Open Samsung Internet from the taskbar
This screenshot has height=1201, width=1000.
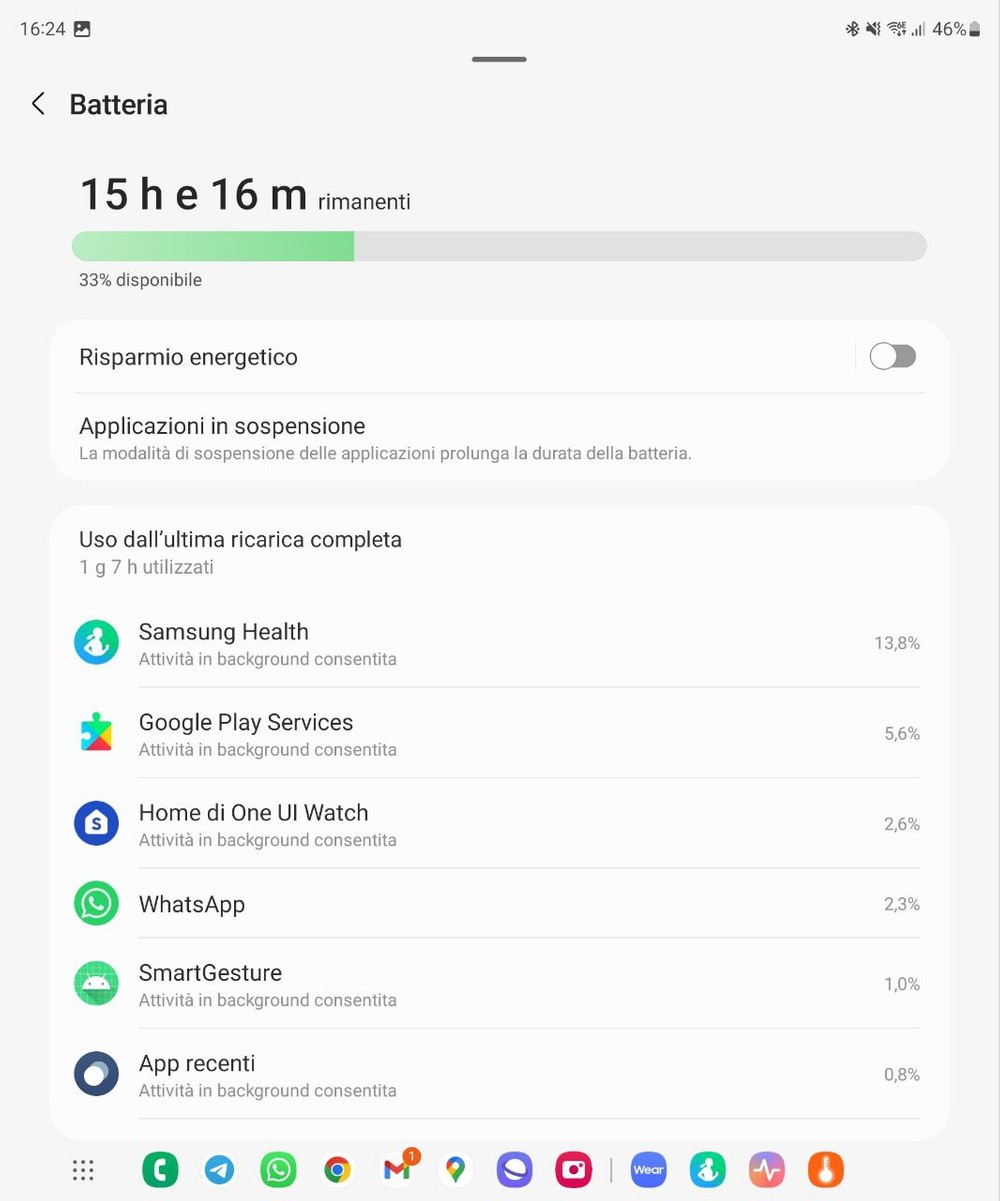coord(514,1169)
